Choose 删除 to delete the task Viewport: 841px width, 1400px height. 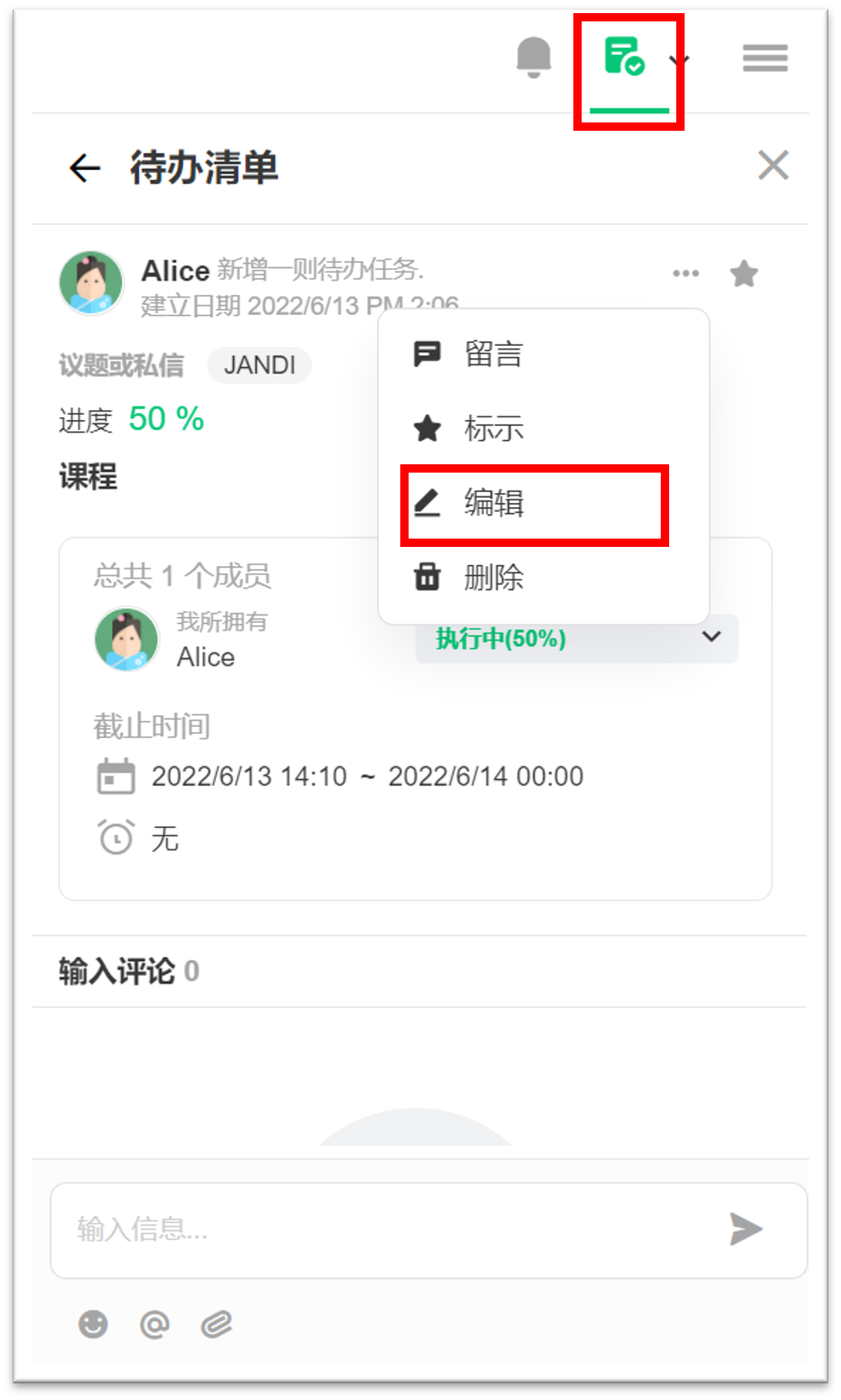pyautogui.click(x=493, y=577)
